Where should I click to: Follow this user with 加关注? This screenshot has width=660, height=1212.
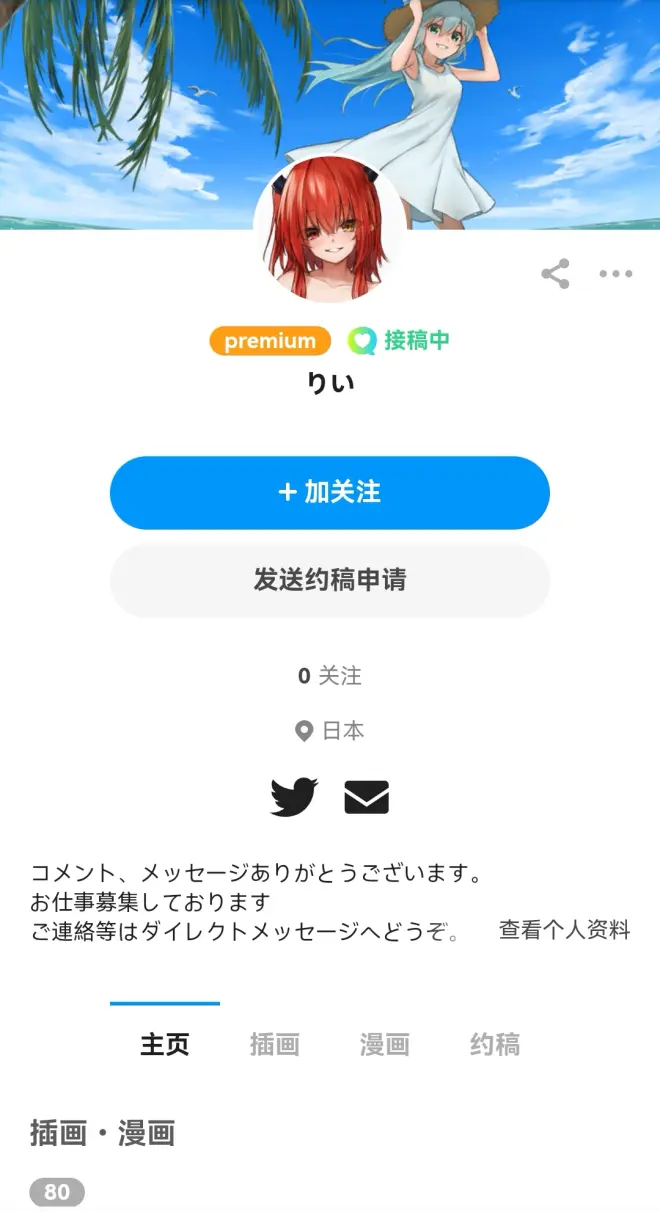point(330,493)
